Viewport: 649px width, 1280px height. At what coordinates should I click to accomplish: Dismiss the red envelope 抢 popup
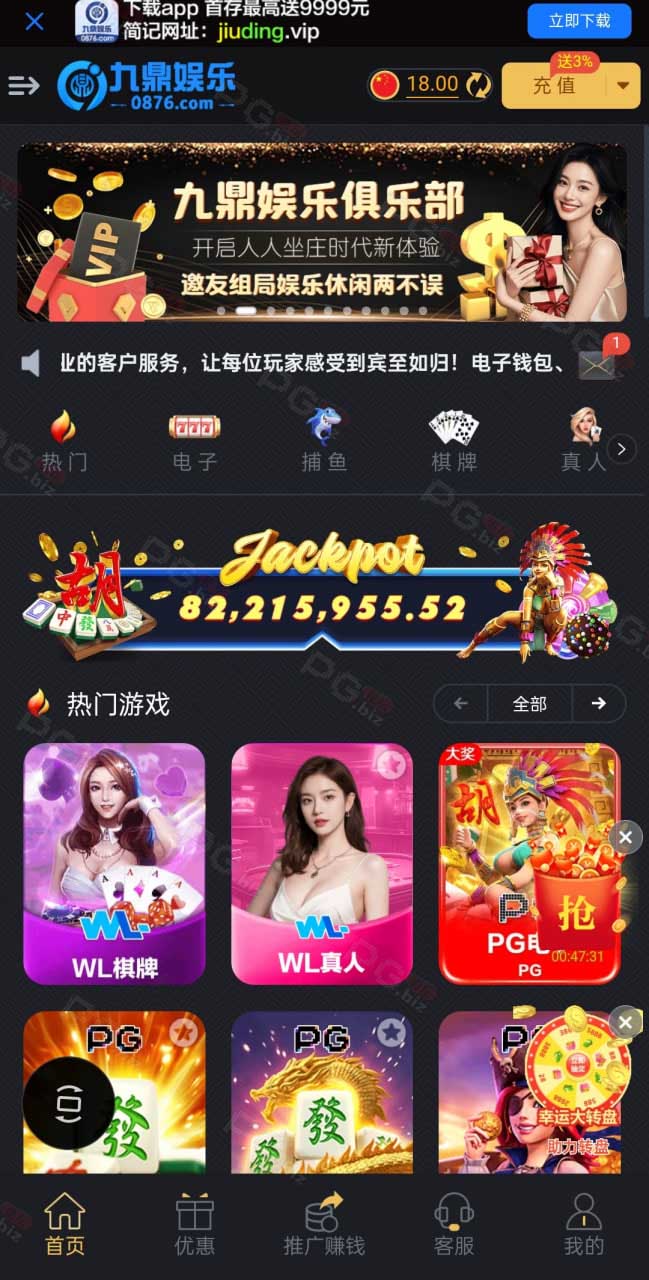[626, 837]
